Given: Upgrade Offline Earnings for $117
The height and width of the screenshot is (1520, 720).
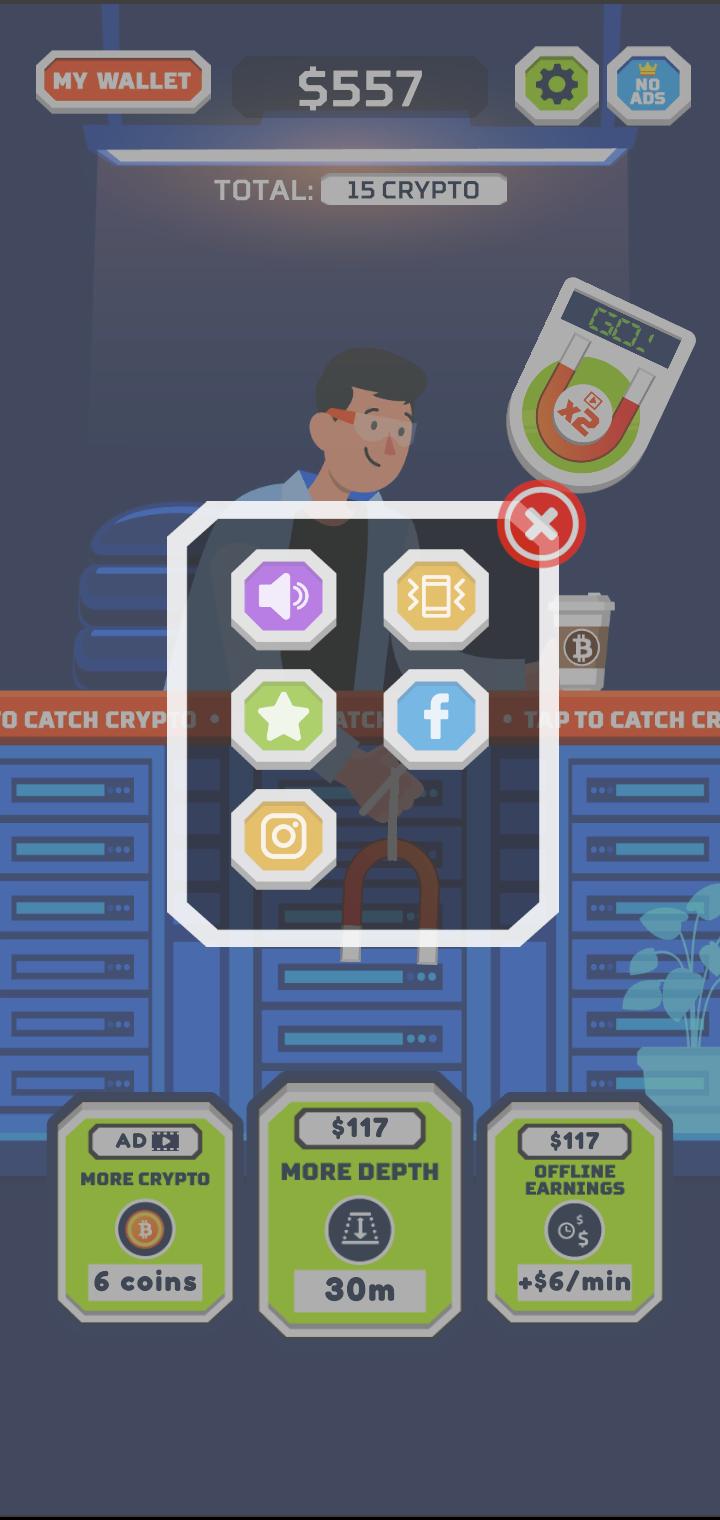Looking at the screenshot, I should [575, 1212].
